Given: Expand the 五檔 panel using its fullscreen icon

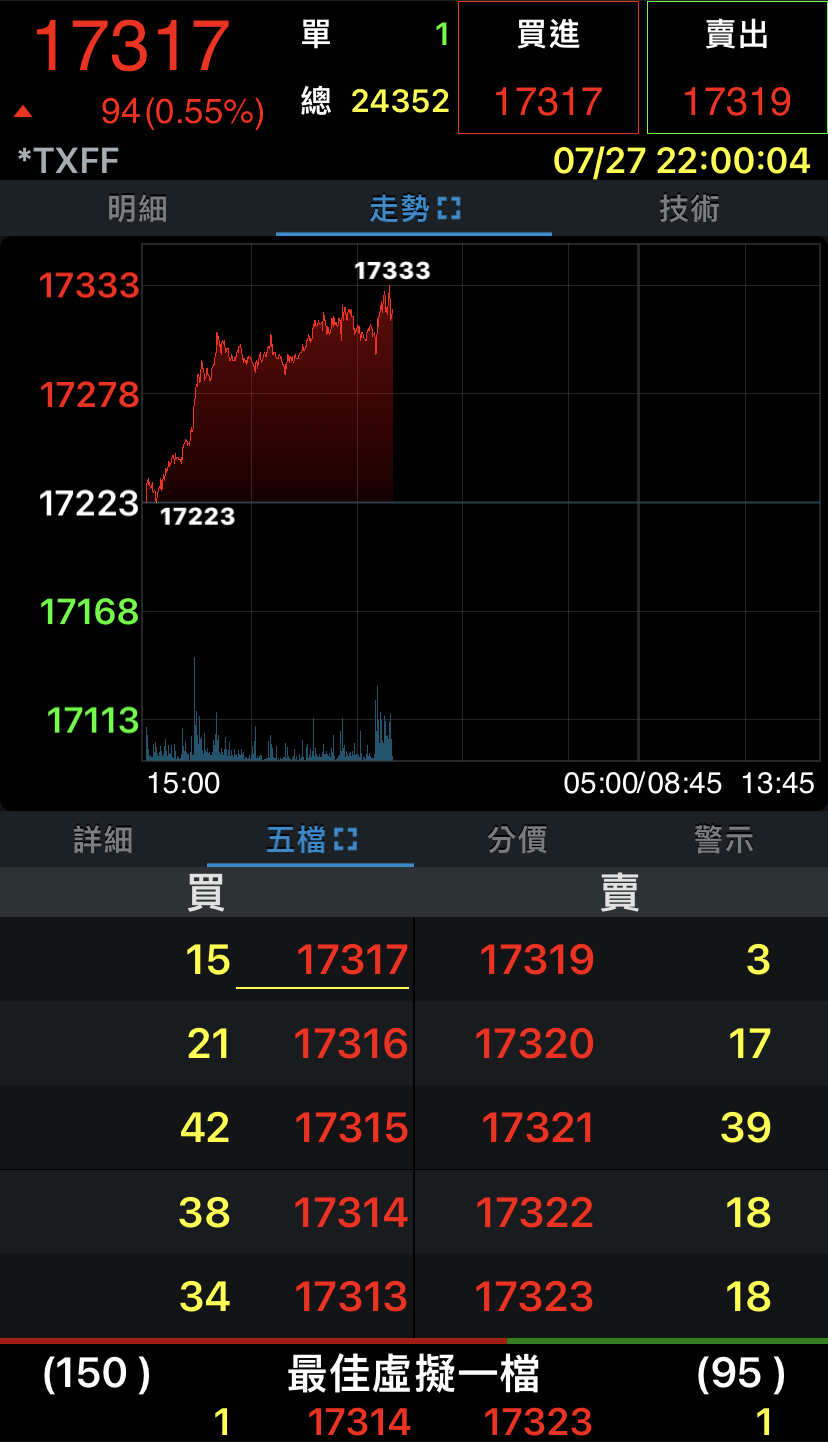Looking at the screenshot, I should coord(345,840).
